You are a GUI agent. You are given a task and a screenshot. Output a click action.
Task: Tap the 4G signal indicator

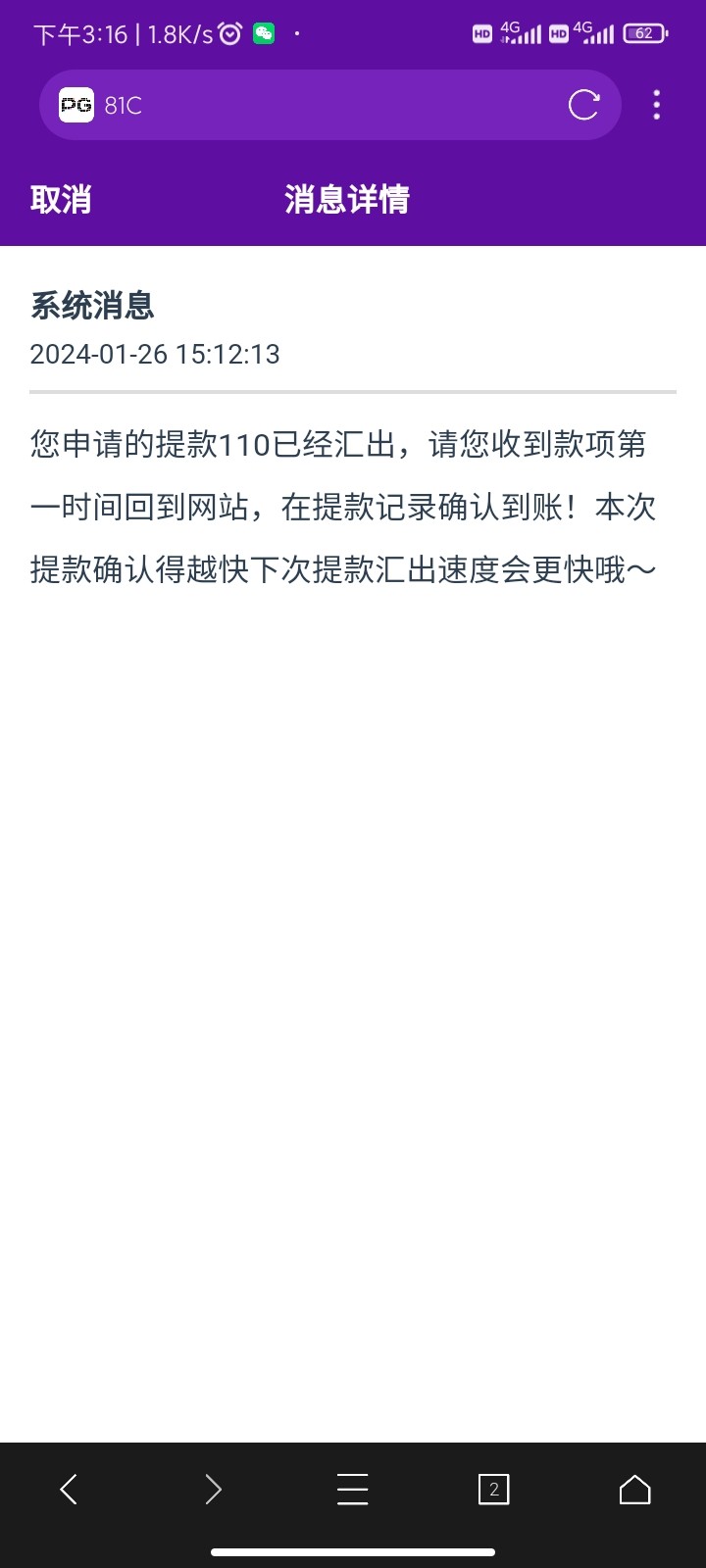(520, 32)
